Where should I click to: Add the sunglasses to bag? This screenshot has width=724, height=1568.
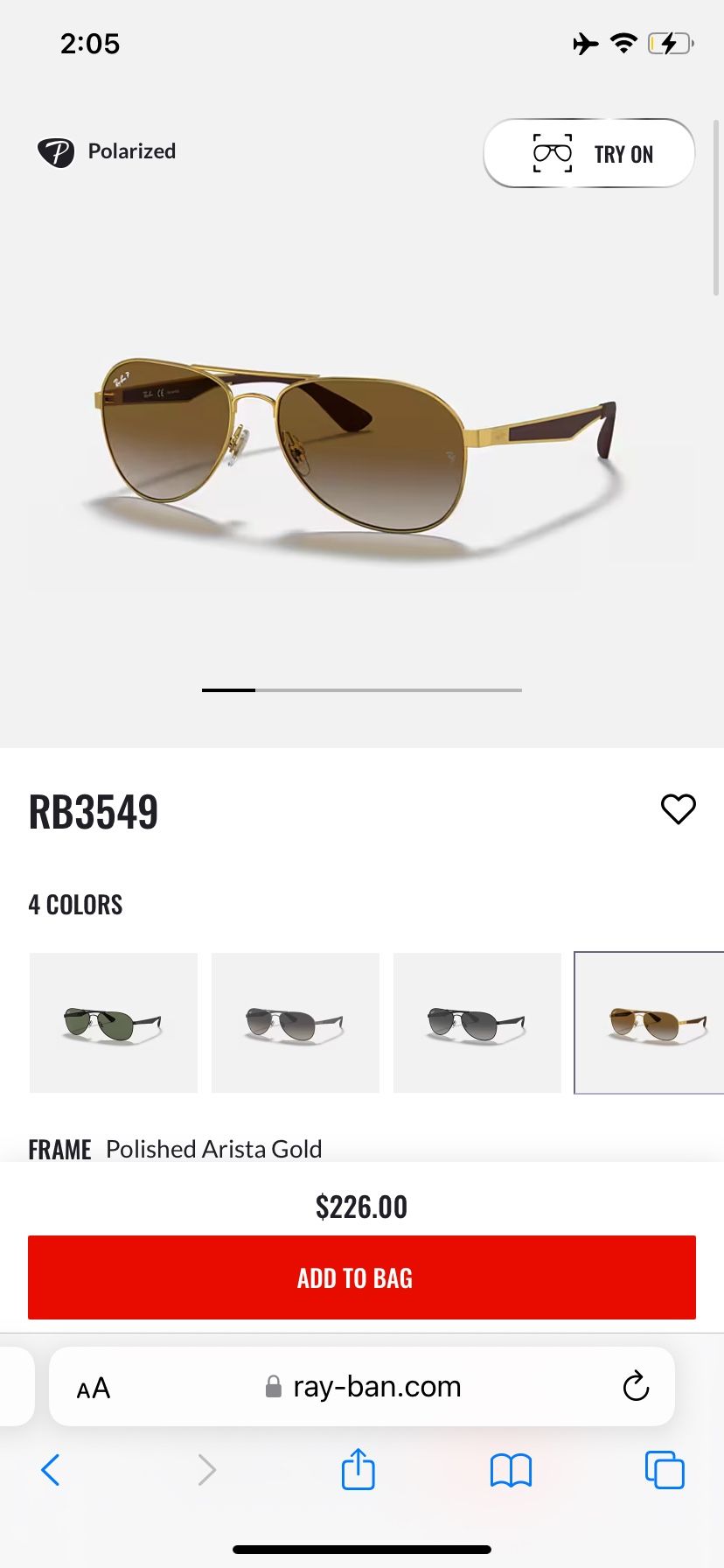click(x=362, y=1277)
